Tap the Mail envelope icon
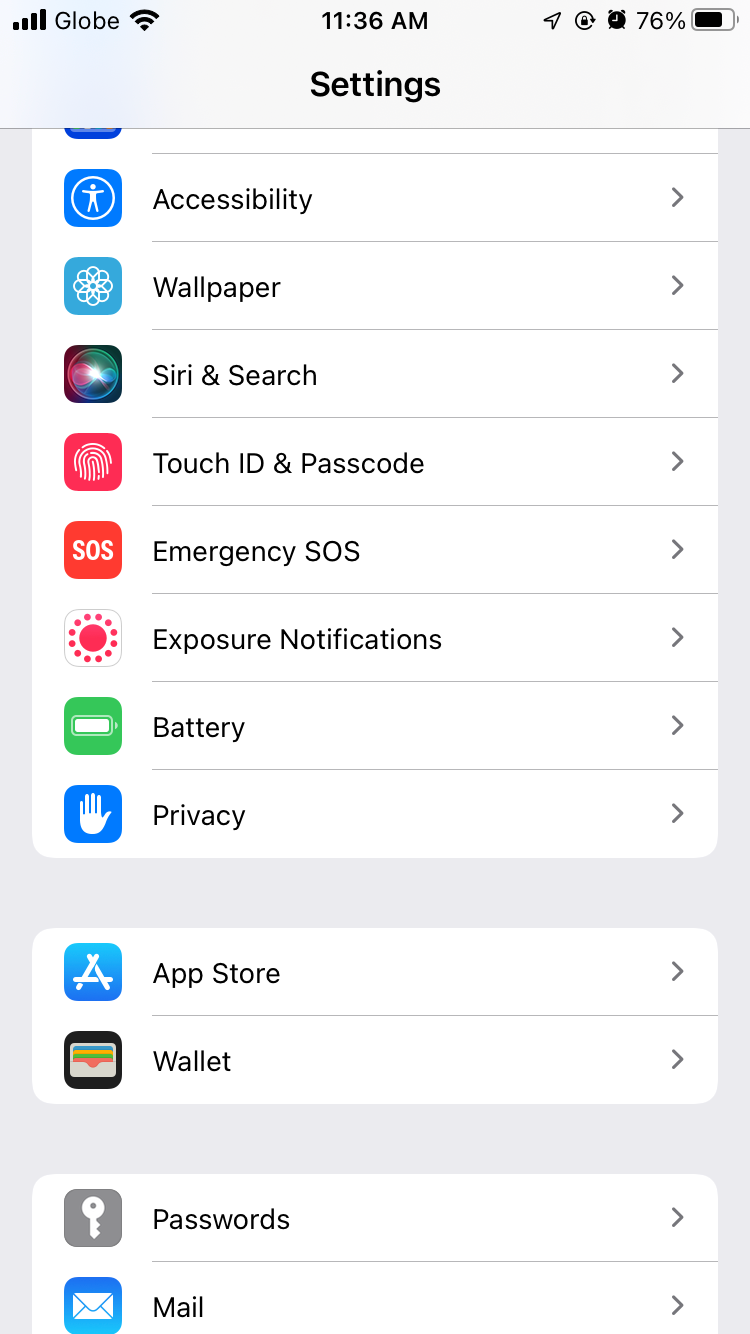Viewport: 750px width, 1334px height. [92, 1306]
